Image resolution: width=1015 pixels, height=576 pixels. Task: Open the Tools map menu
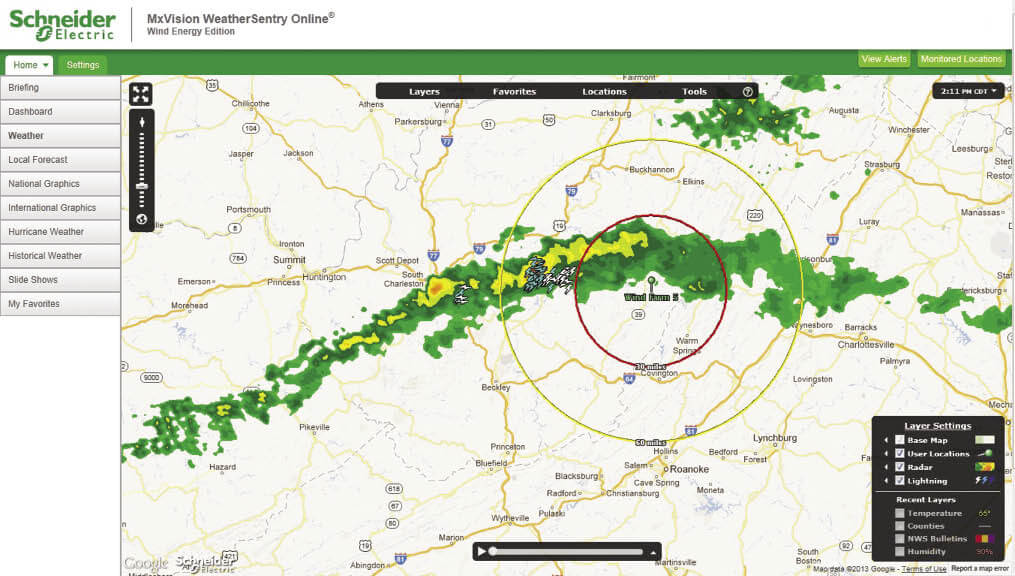click(x=694, y=91)
